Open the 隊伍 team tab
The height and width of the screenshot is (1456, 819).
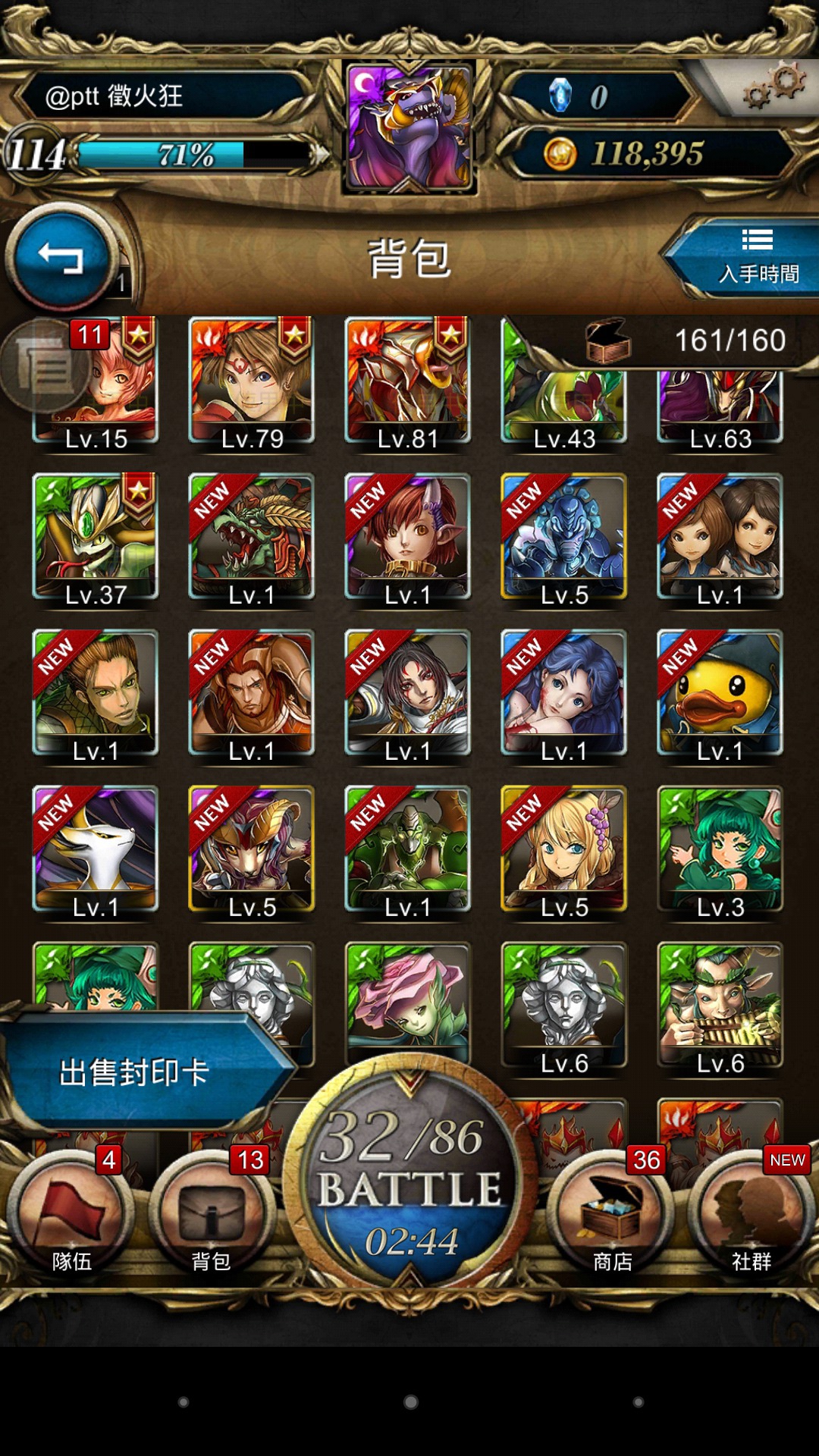pyautogui.click(x=72, y=1213)
